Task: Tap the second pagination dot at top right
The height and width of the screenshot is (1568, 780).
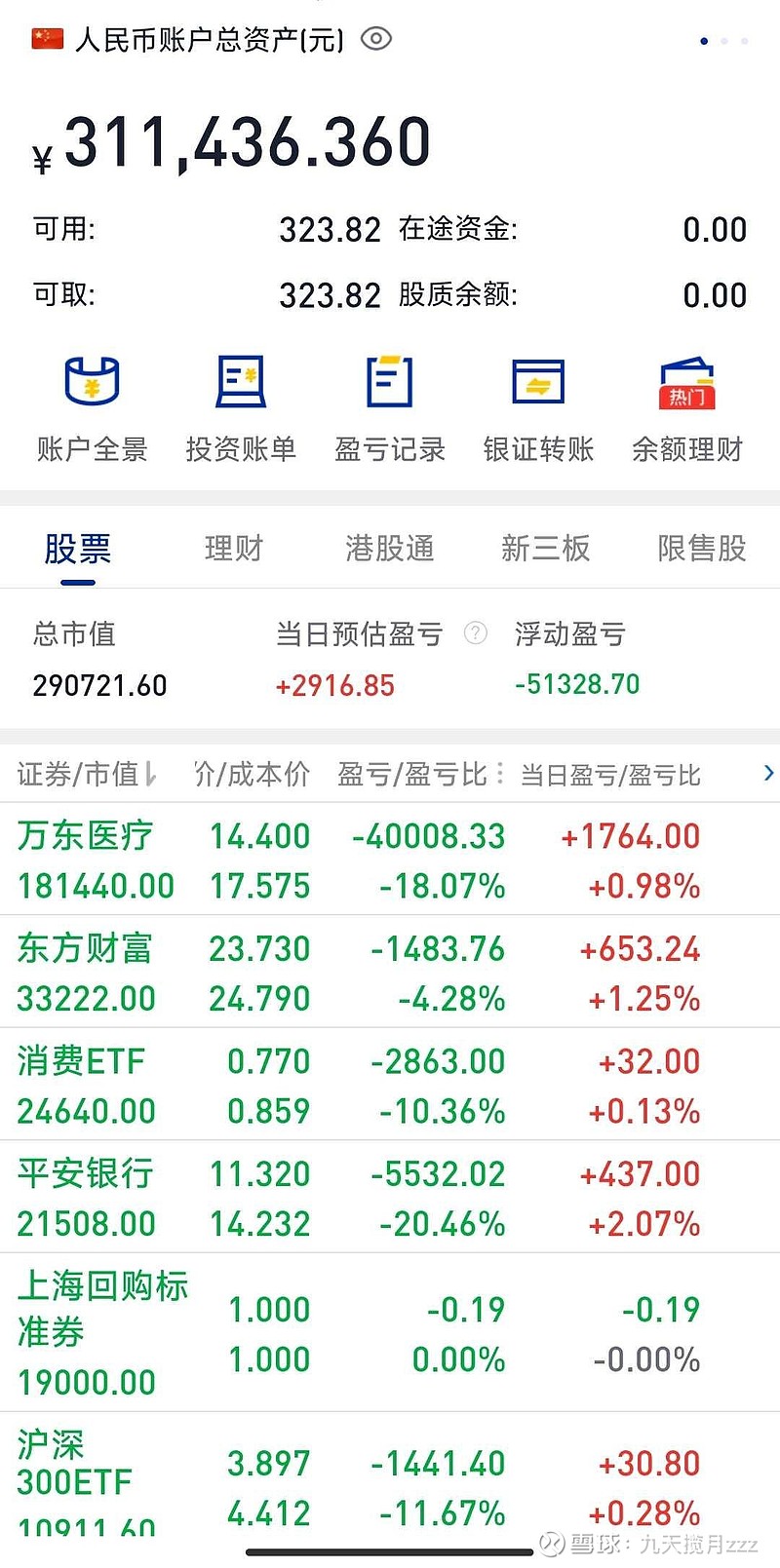Action: tap(724, 41)
